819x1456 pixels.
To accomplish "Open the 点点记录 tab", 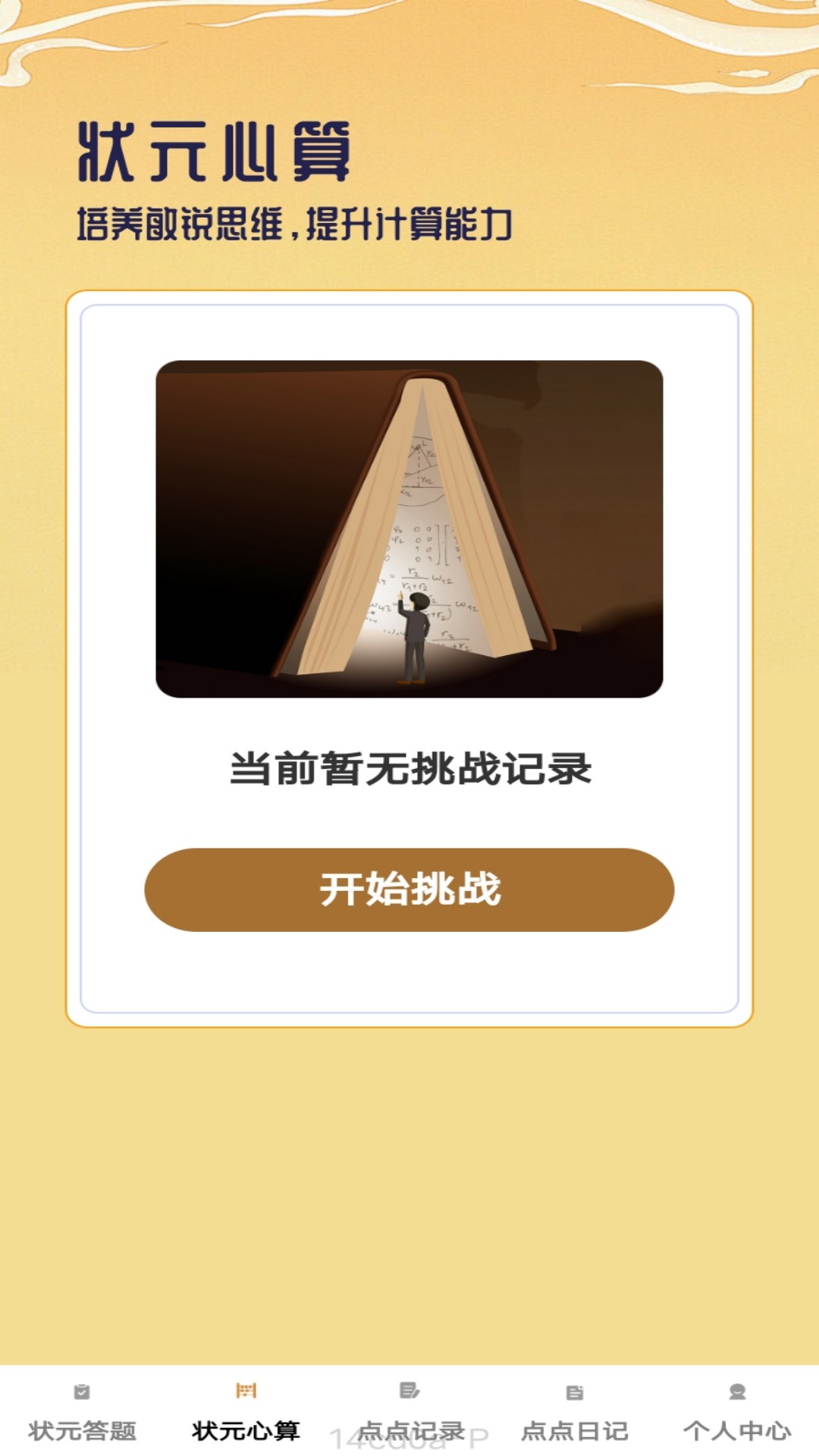I will point(409,1413).
